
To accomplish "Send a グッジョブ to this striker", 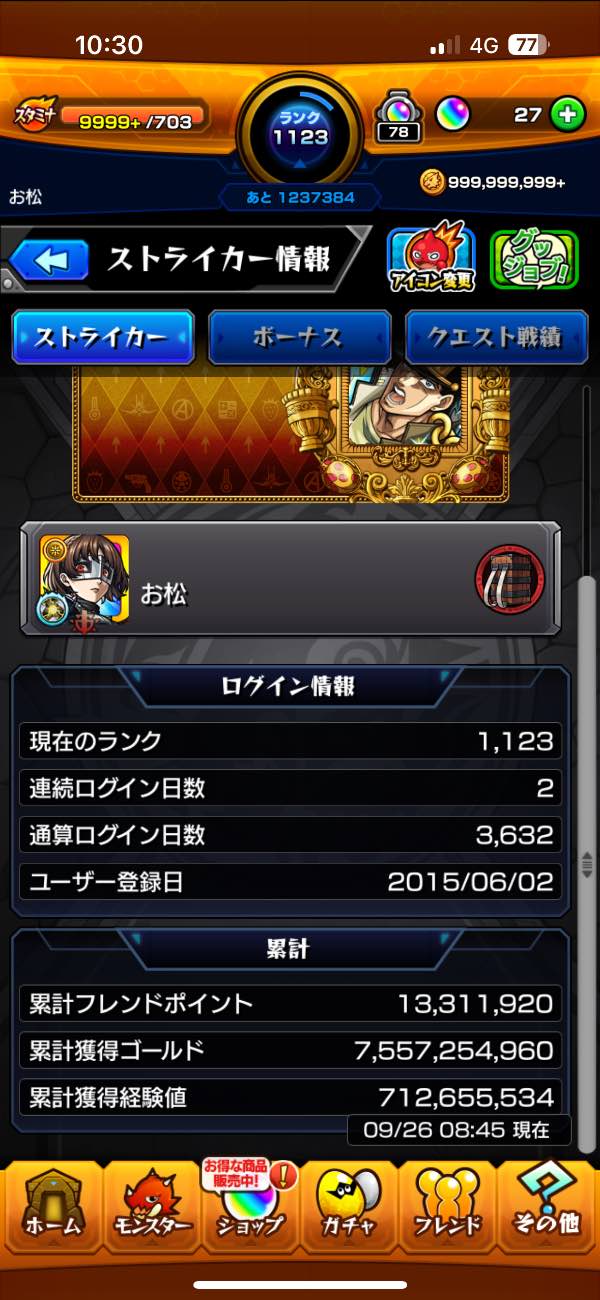I will 535,260.
